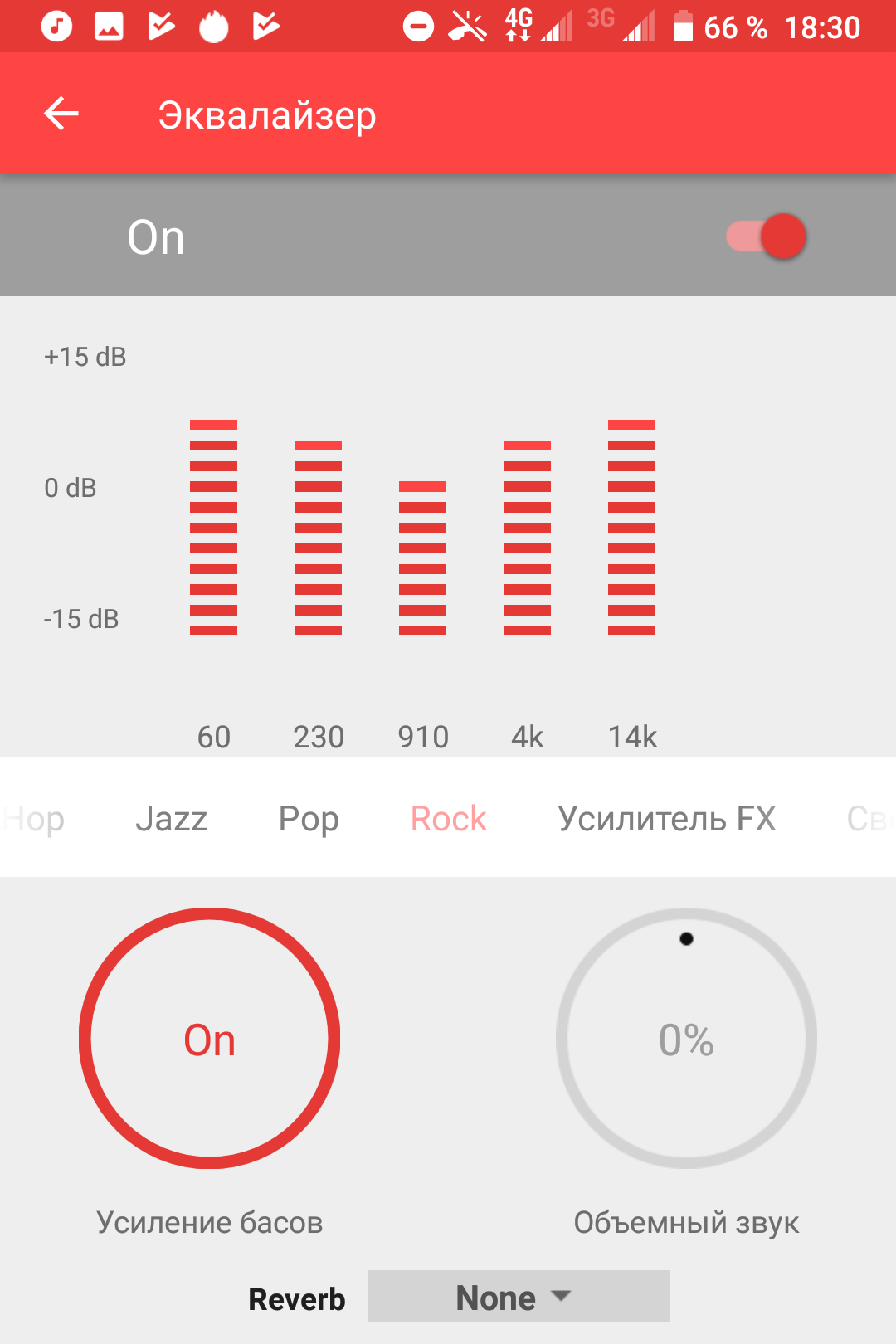Tap the Объемный звук surround knob
Screen dimensions: 896x1344
coord(686,1038)
